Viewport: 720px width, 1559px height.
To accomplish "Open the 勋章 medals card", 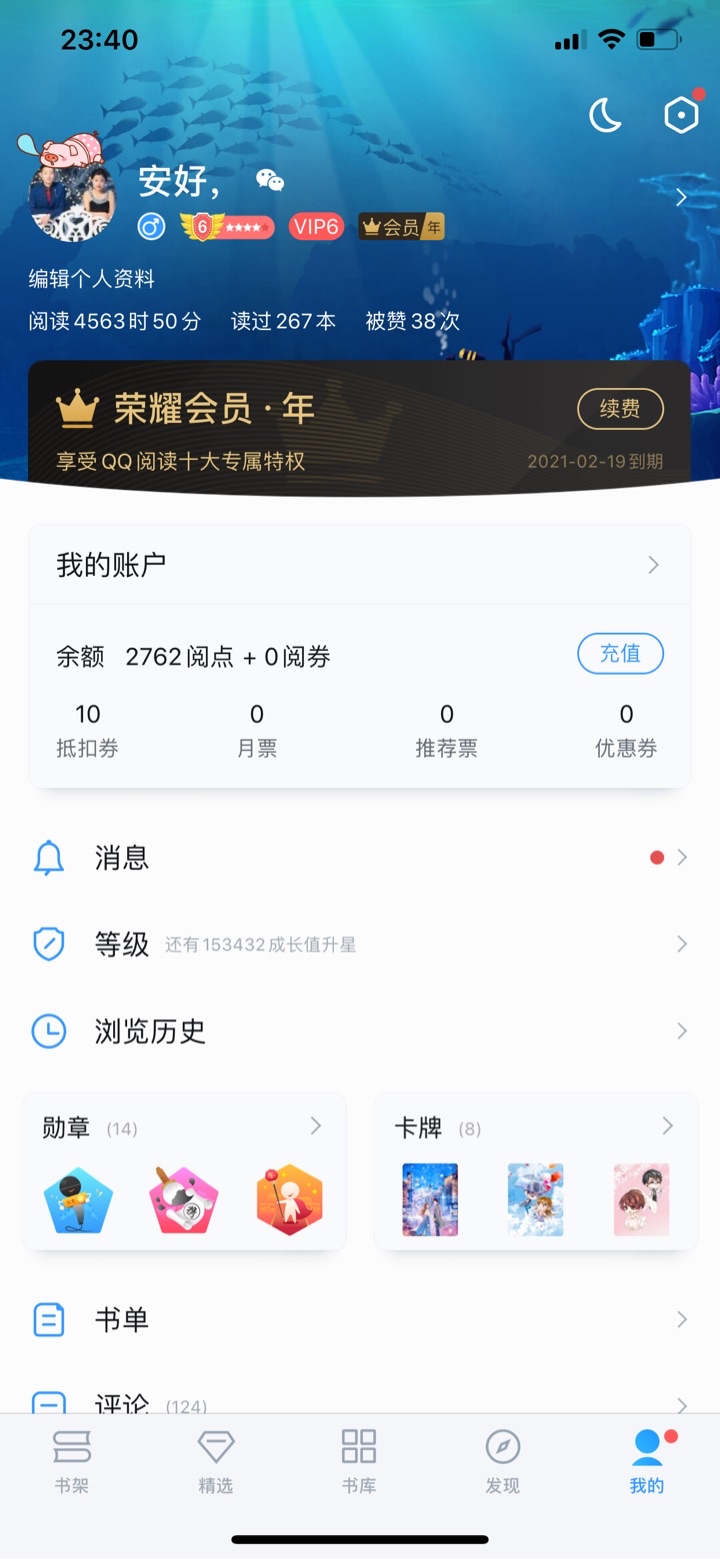I will click(184, 1171).
